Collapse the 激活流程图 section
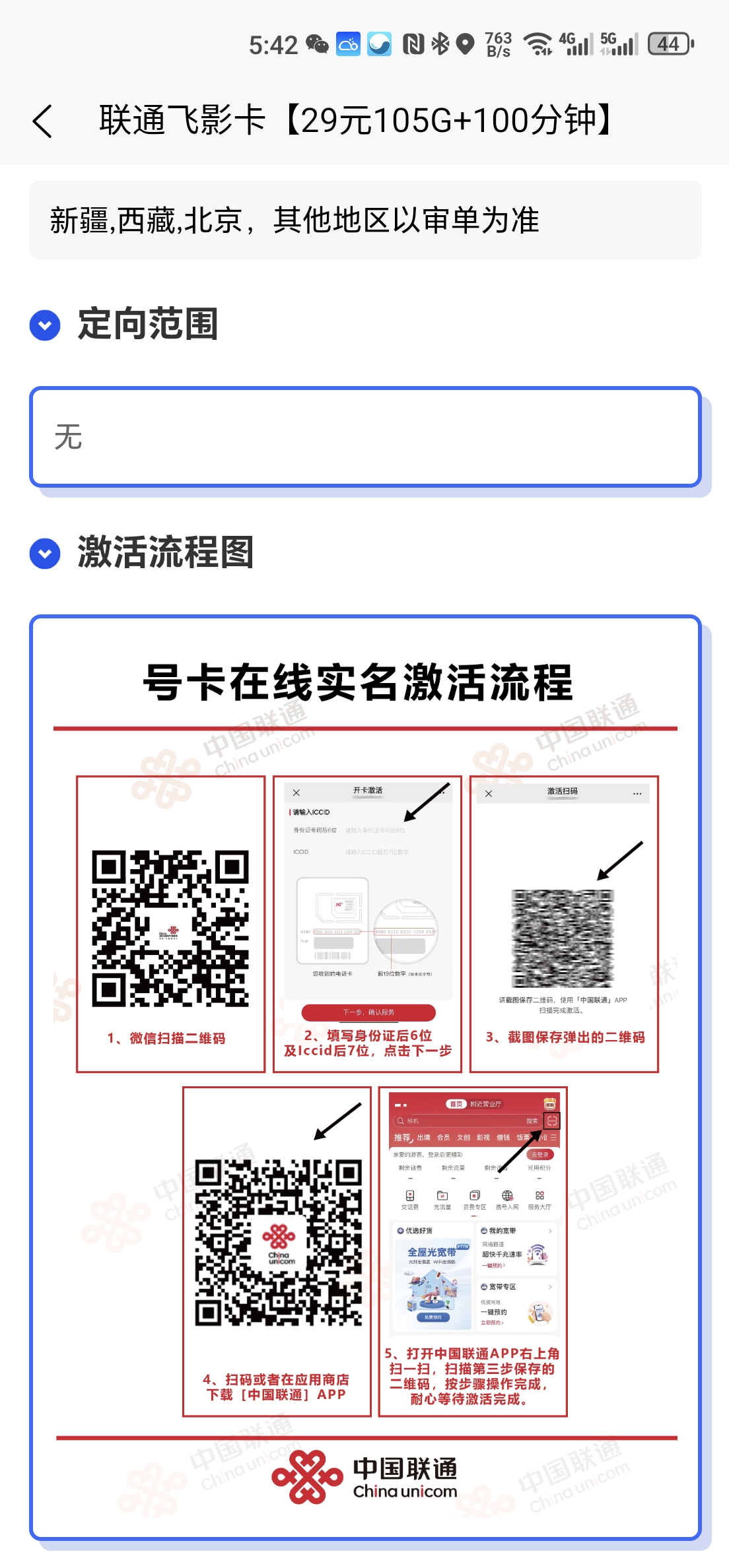 tap(45, 553)
